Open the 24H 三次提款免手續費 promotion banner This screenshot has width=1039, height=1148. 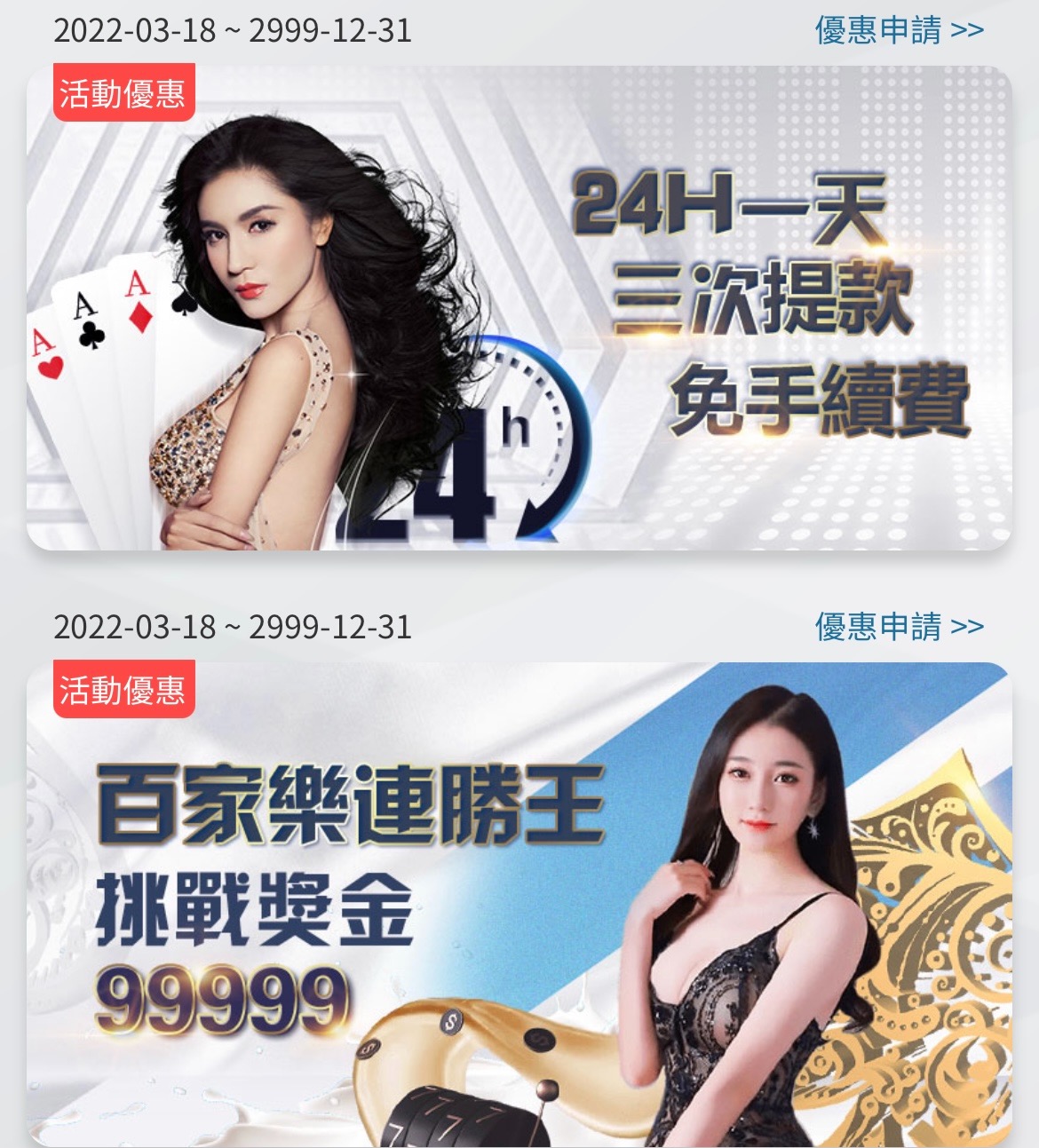pyautogui.click(x=519, y=308)
